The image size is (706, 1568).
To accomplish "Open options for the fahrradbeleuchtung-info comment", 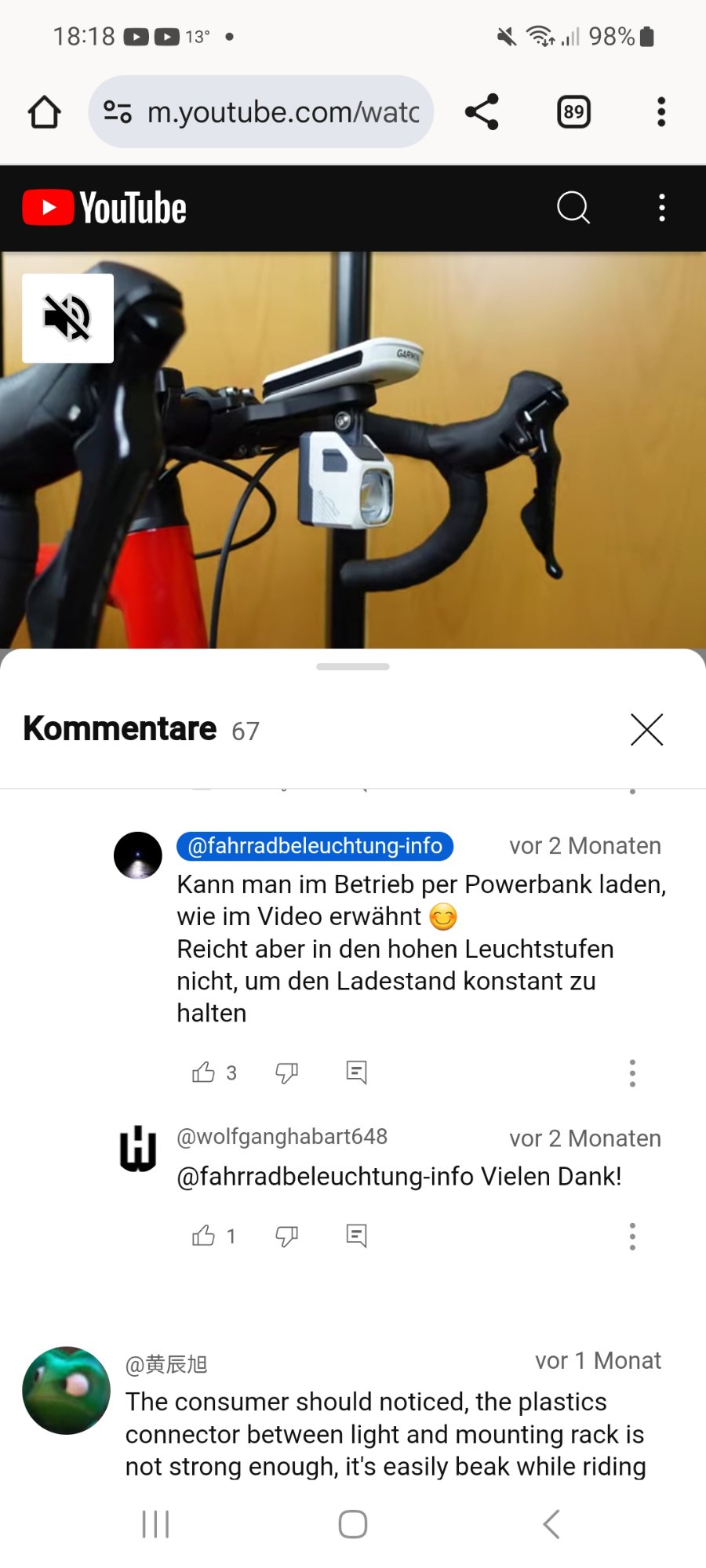I will 632,1073.
